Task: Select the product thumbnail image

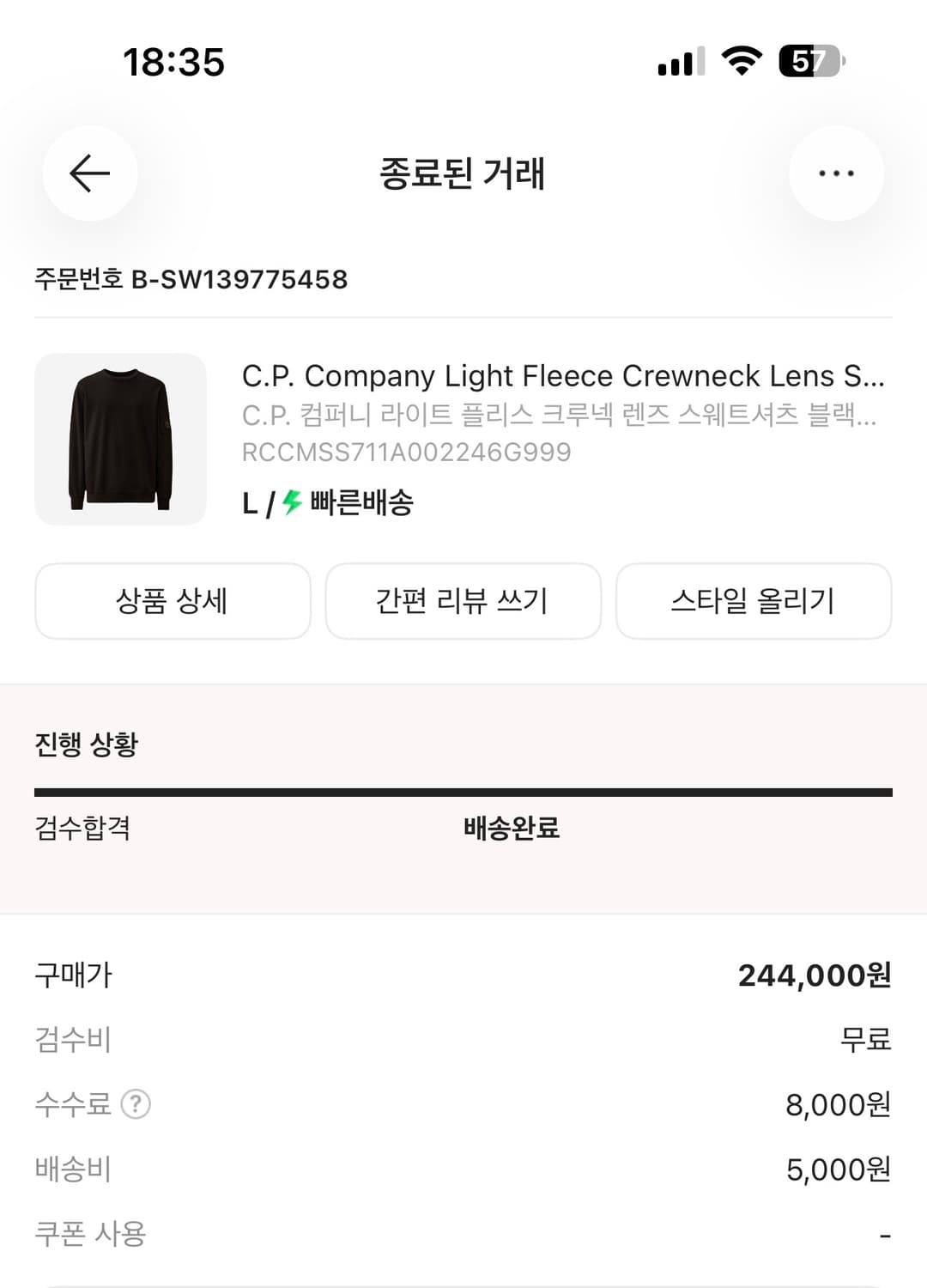Action: 120,440
